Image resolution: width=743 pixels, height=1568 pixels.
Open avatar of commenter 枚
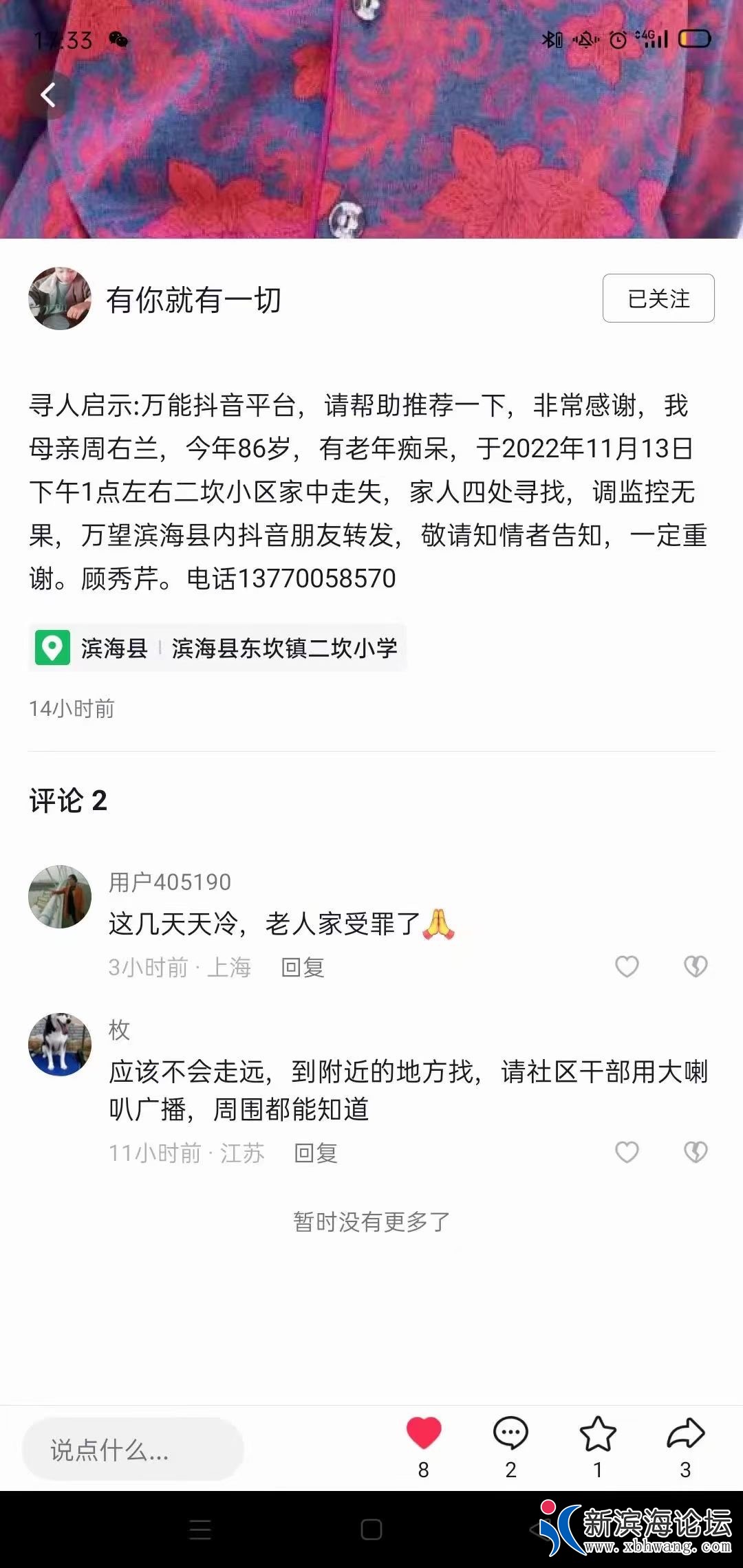tap(60, 1044)
